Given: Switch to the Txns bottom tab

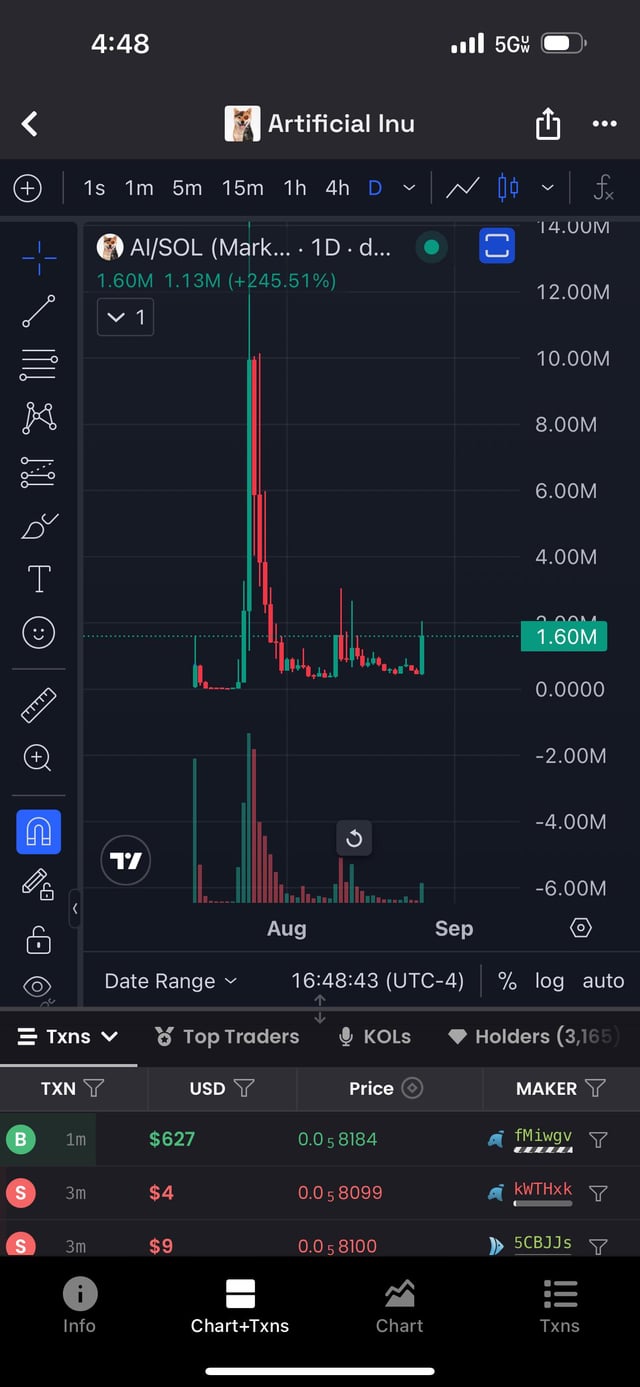Looking at the screenshot, I should point(559,1306).
